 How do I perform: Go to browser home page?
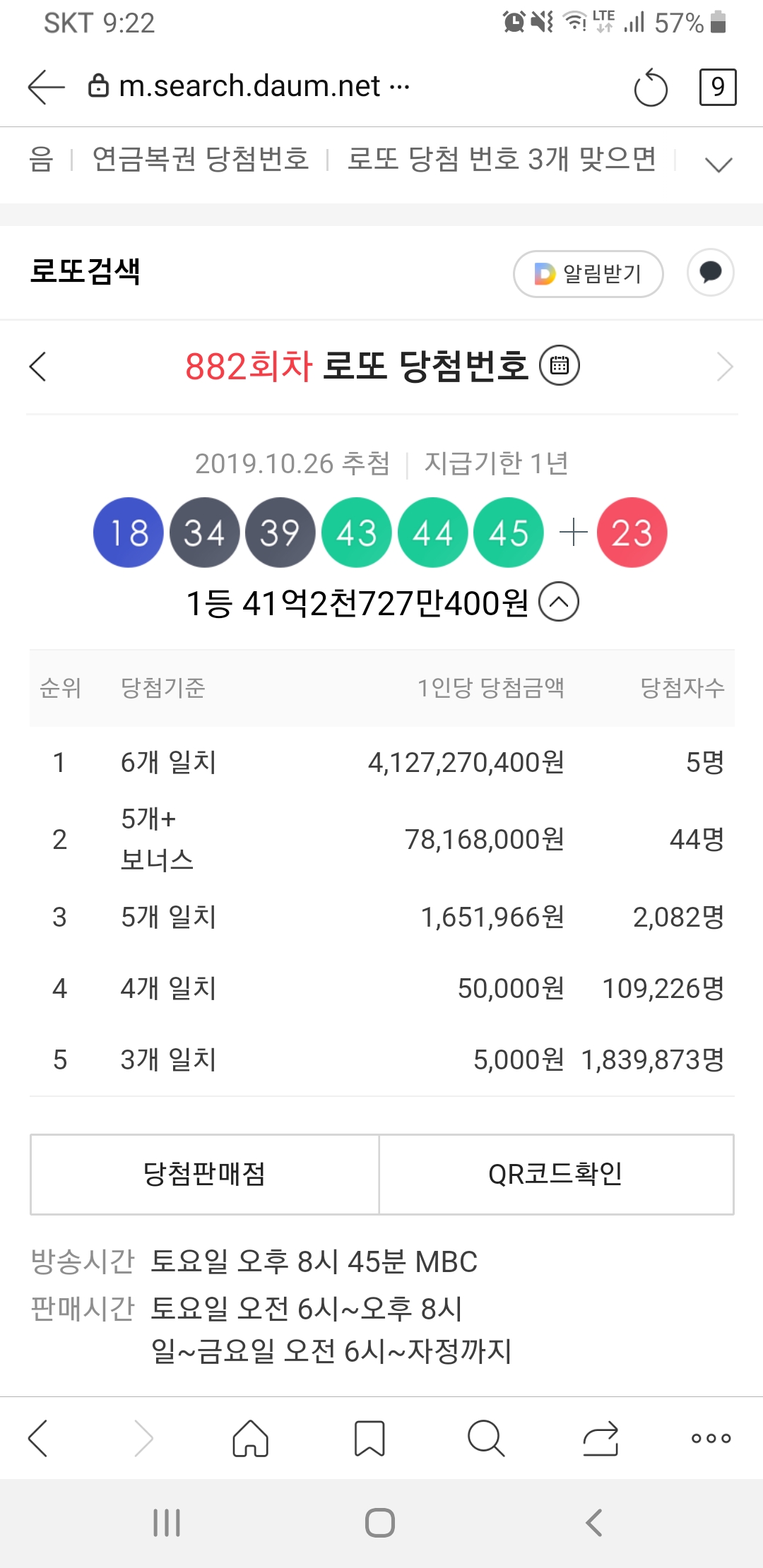[251, 1439]
